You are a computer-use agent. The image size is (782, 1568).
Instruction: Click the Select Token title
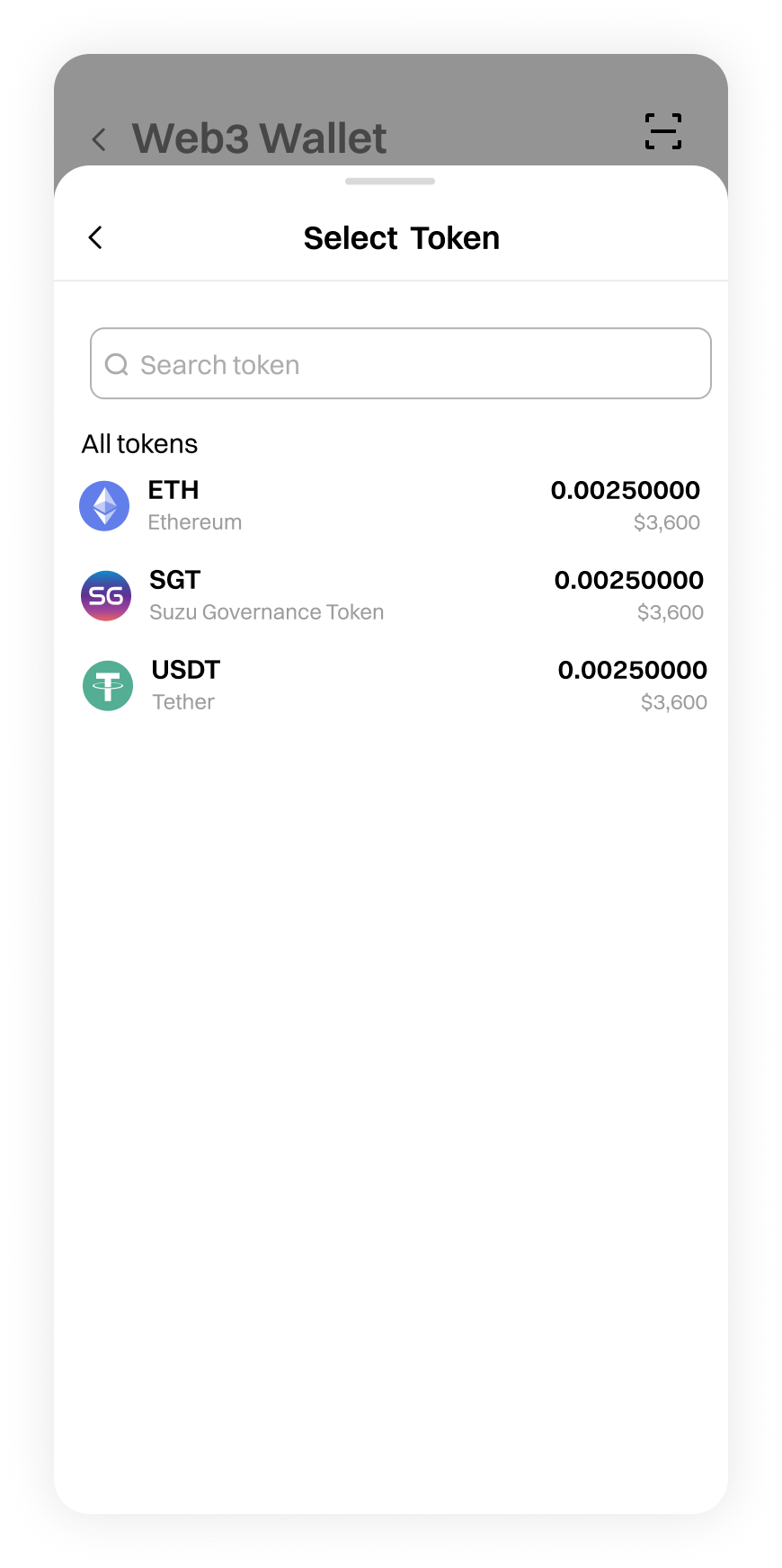[402, 237]
